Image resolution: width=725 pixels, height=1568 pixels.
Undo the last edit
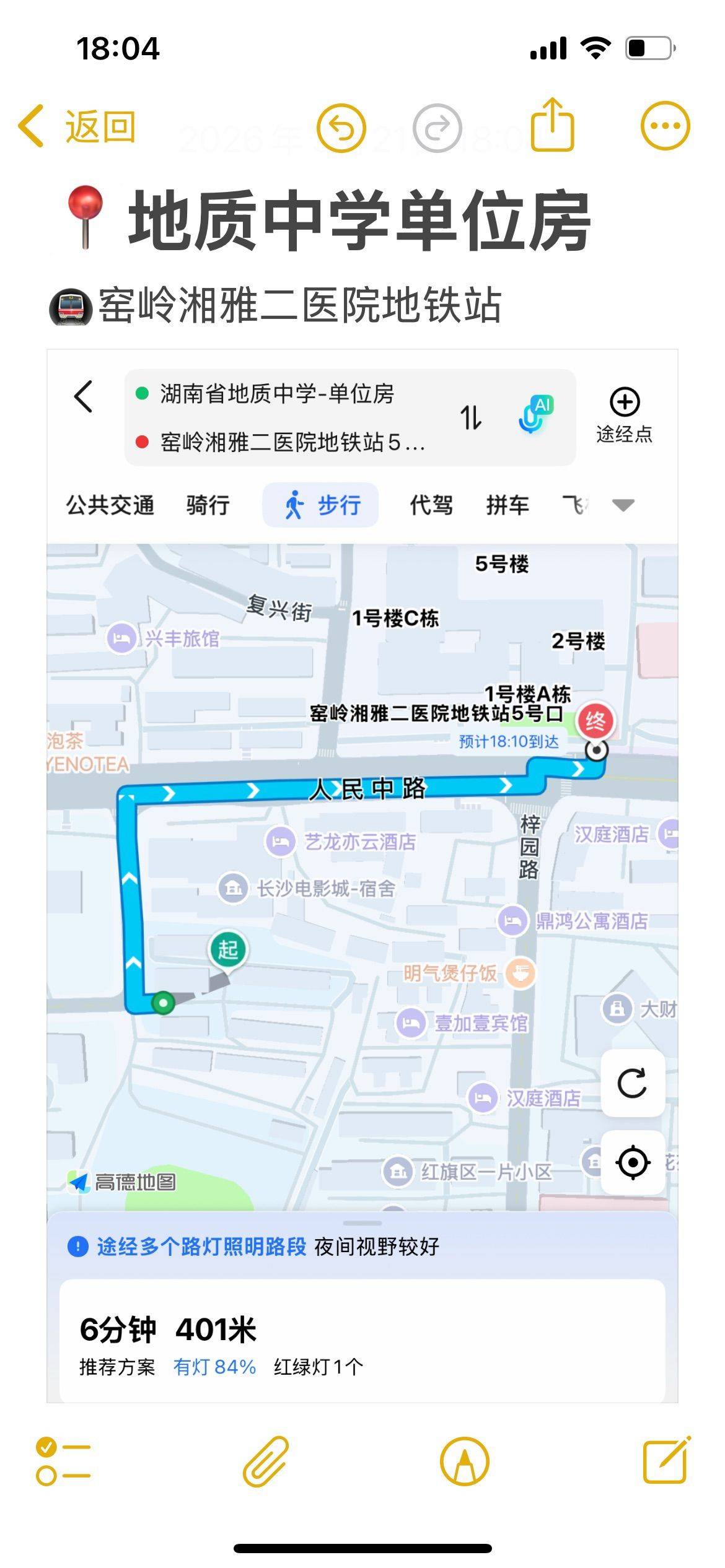[341, 128]
